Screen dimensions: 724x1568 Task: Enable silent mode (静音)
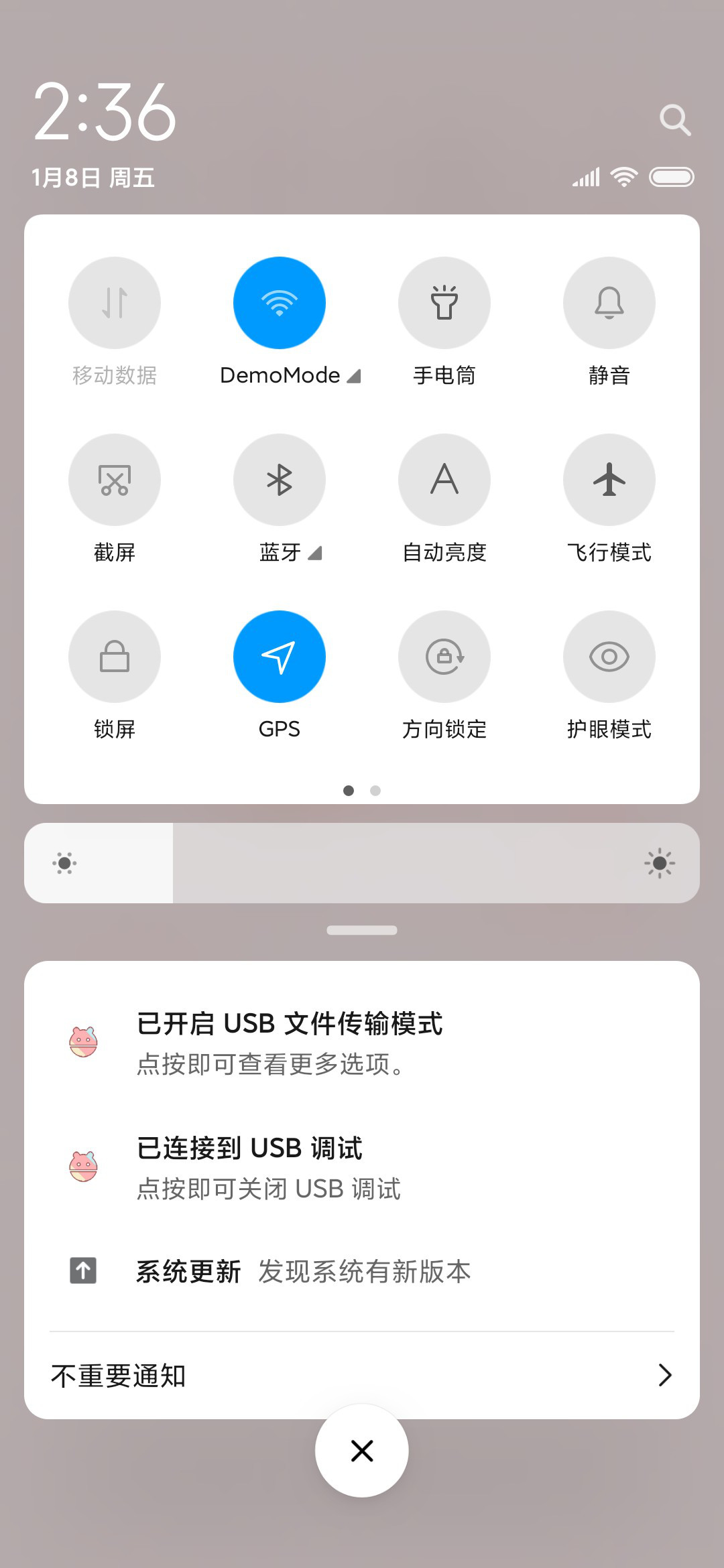[x=609, y=303]
